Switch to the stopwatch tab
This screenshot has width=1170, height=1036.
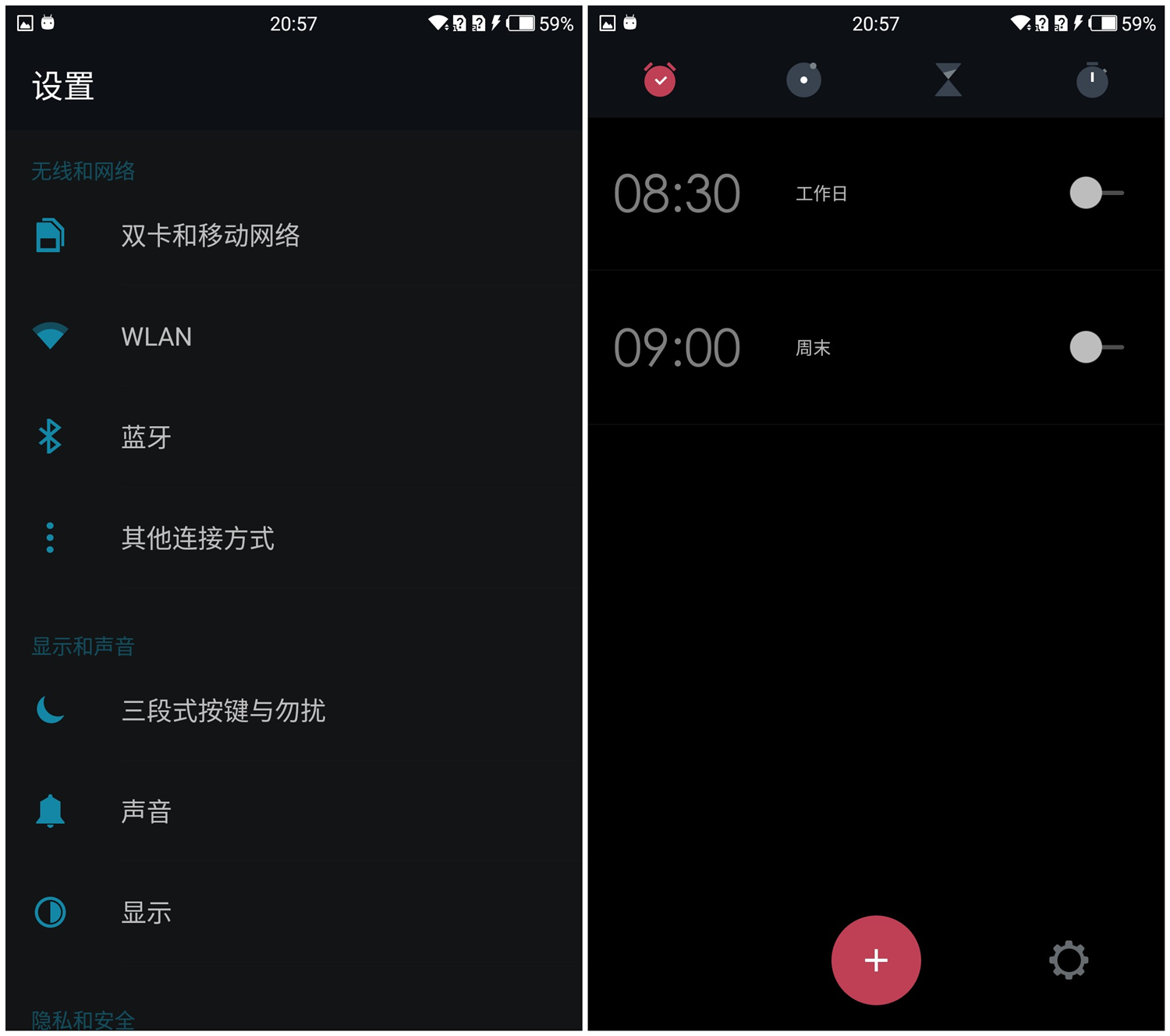(x=1092, y=80)
